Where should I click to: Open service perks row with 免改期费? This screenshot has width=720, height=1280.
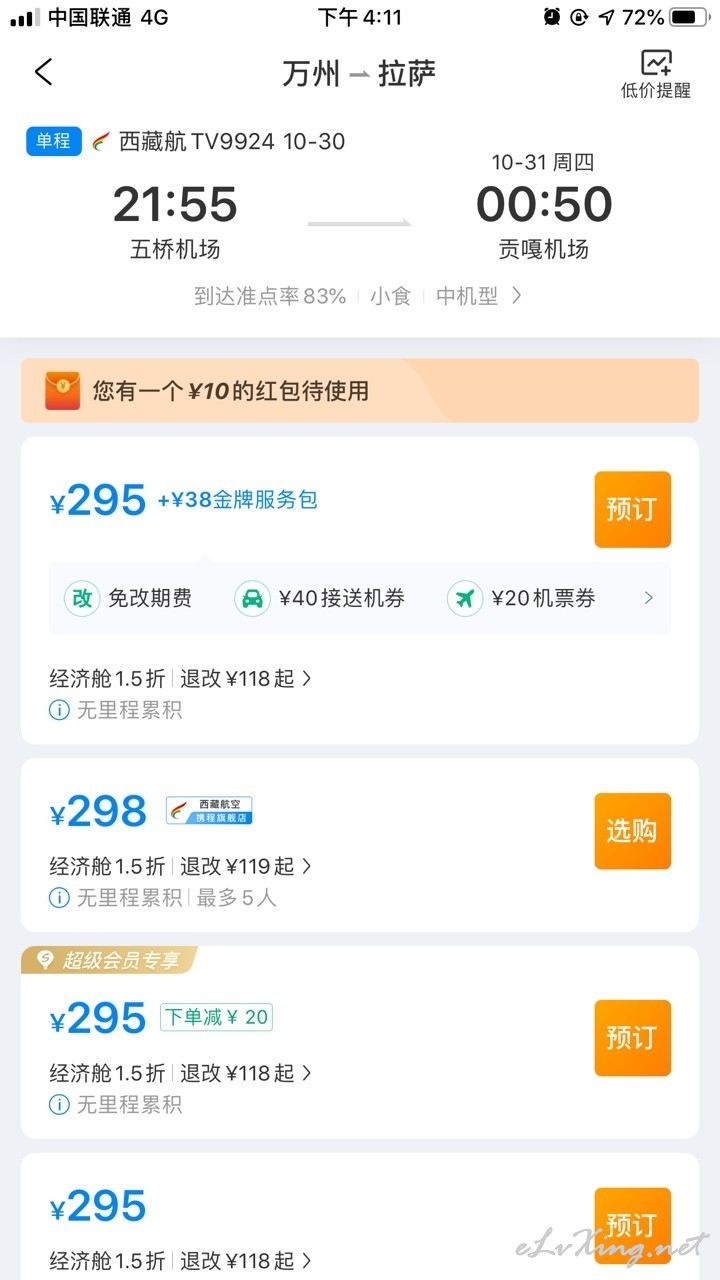(x=360, y=598)
